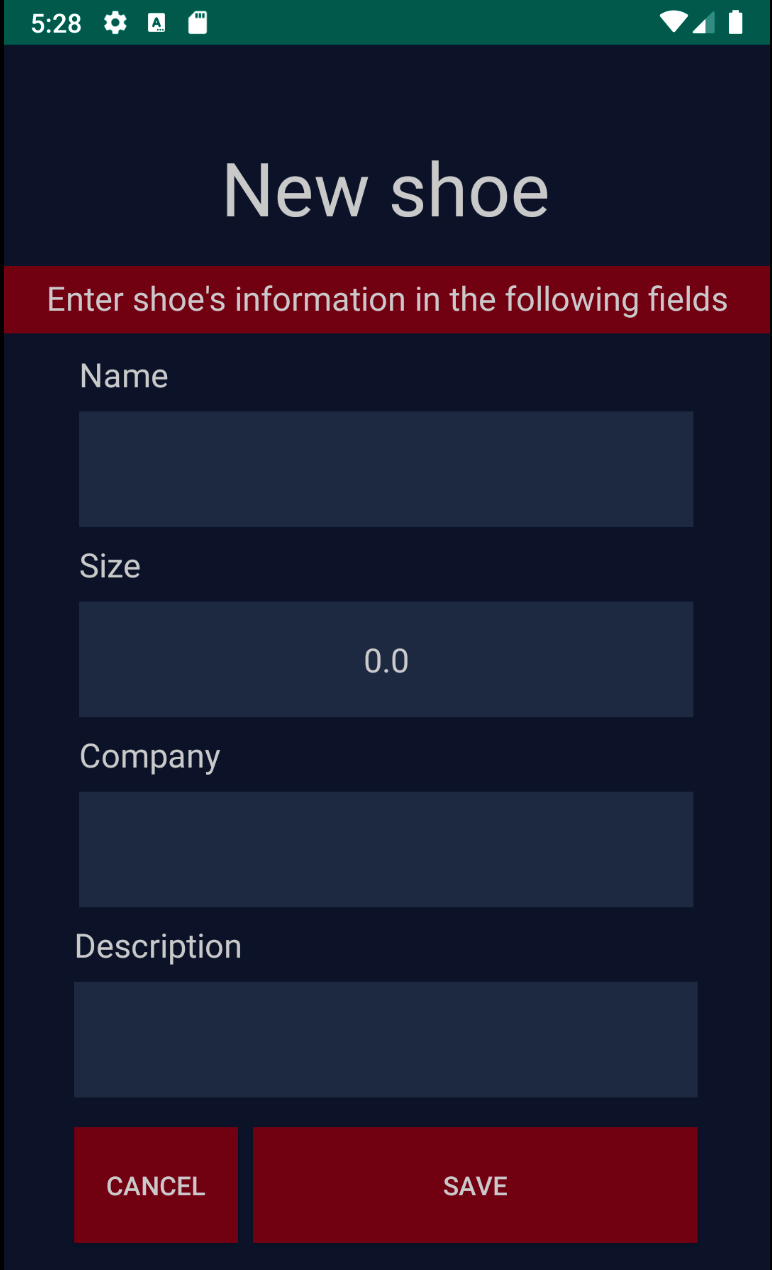772x1270 pixels.
Task: Tap the red instruction banner
Action: click(386, 299)
